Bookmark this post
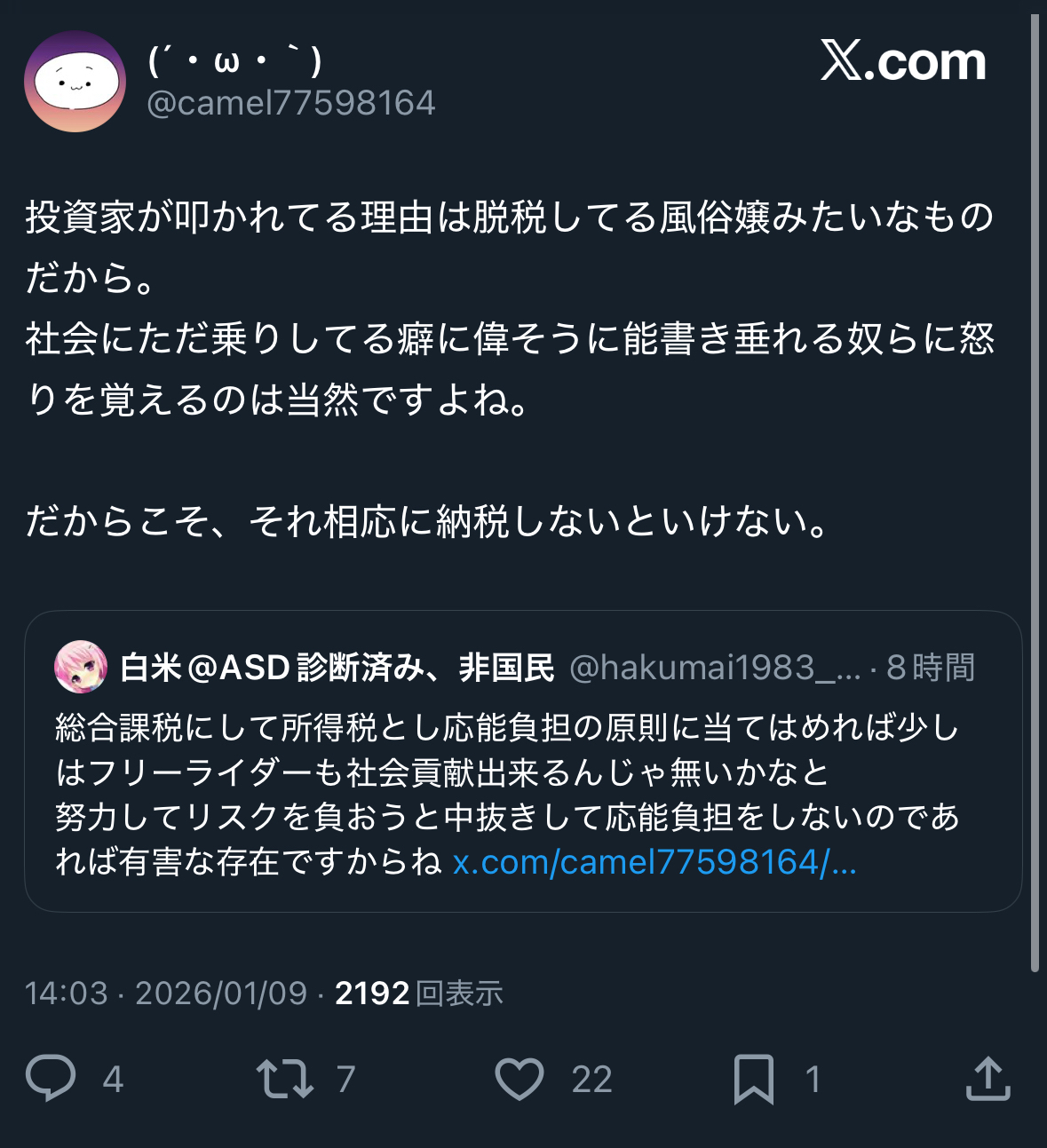Image resolution: width=1047 pixels, height=1148 pixels. click(x=754, y=1078)
